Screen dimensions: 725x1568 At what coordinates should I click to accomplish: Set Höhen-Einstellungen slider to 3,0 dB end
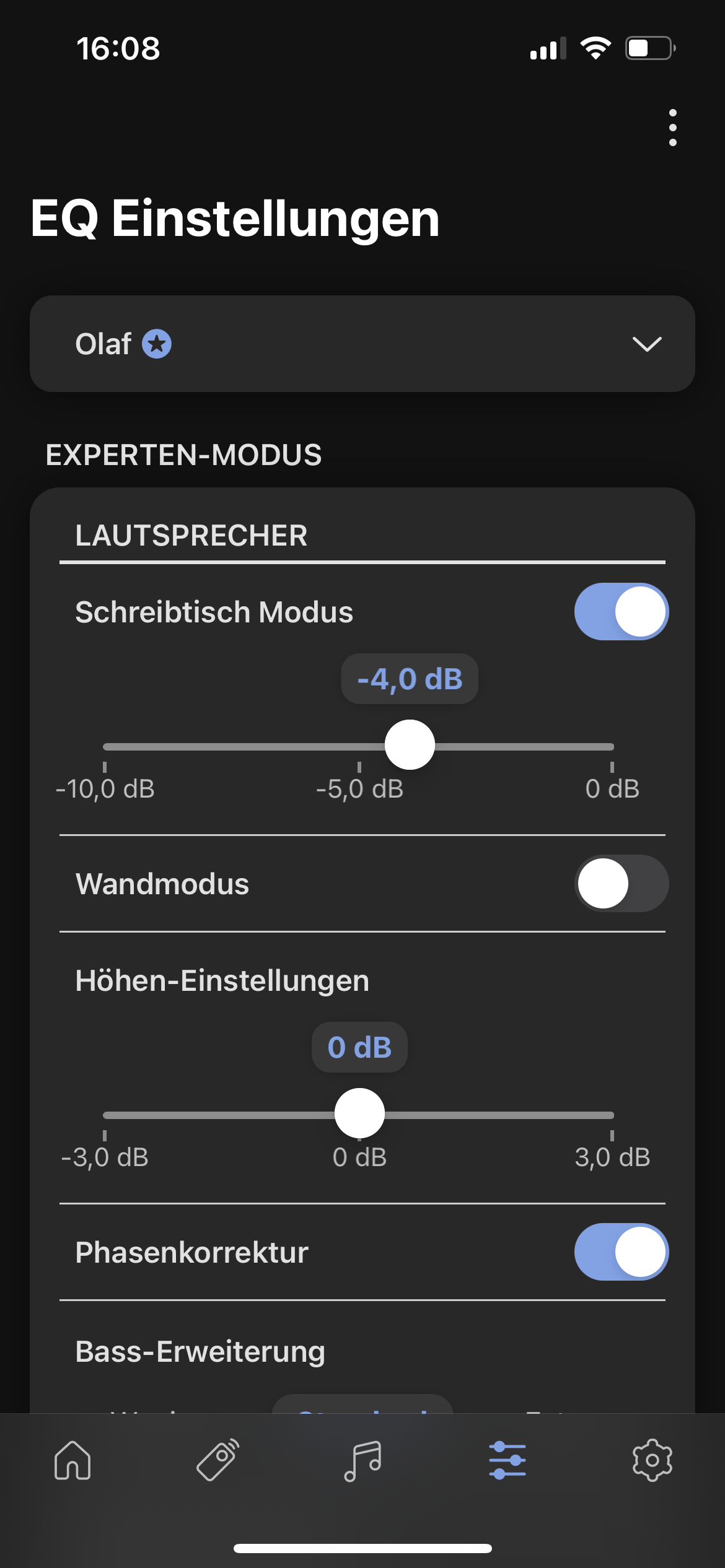612,1115
